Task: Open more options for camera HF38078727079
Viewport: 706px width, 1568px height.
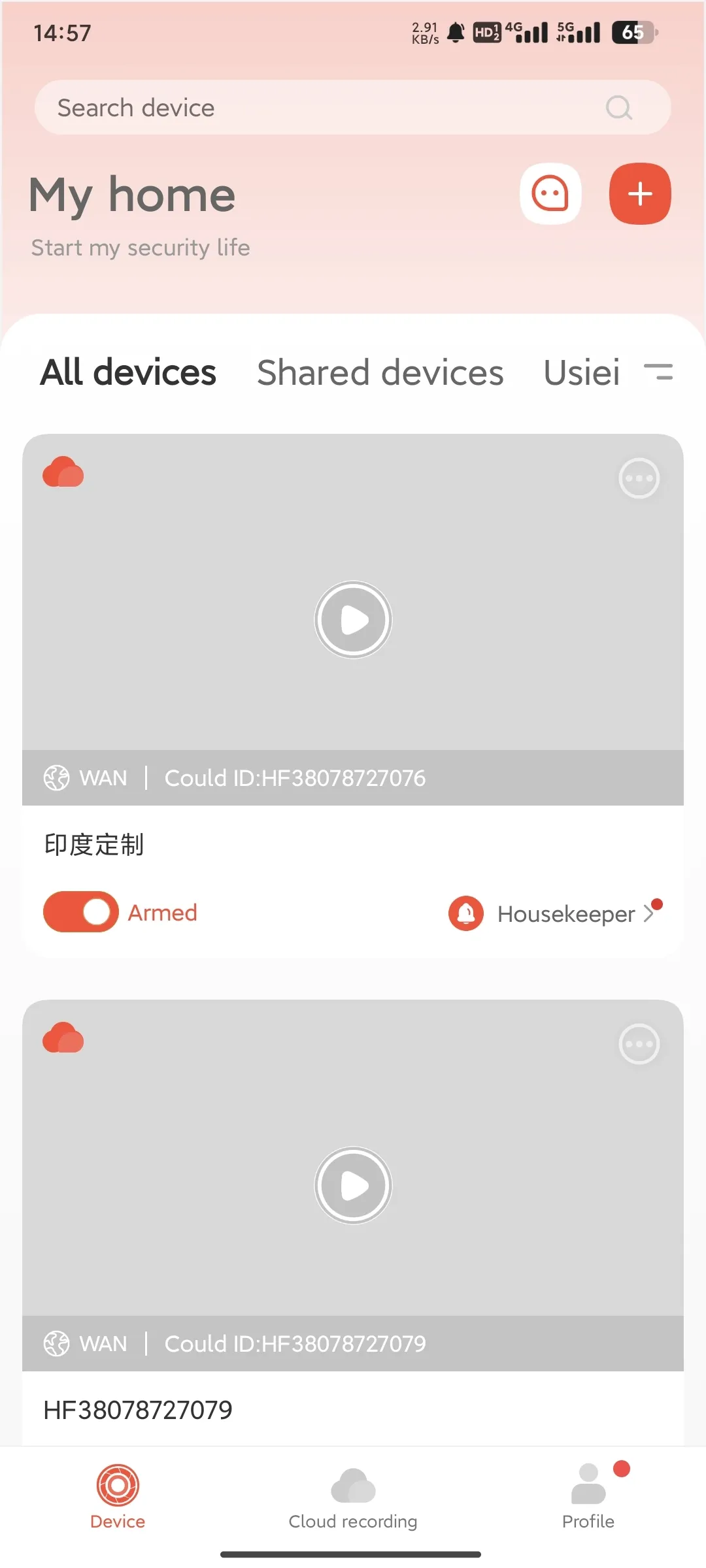Action: [639, 1044]
